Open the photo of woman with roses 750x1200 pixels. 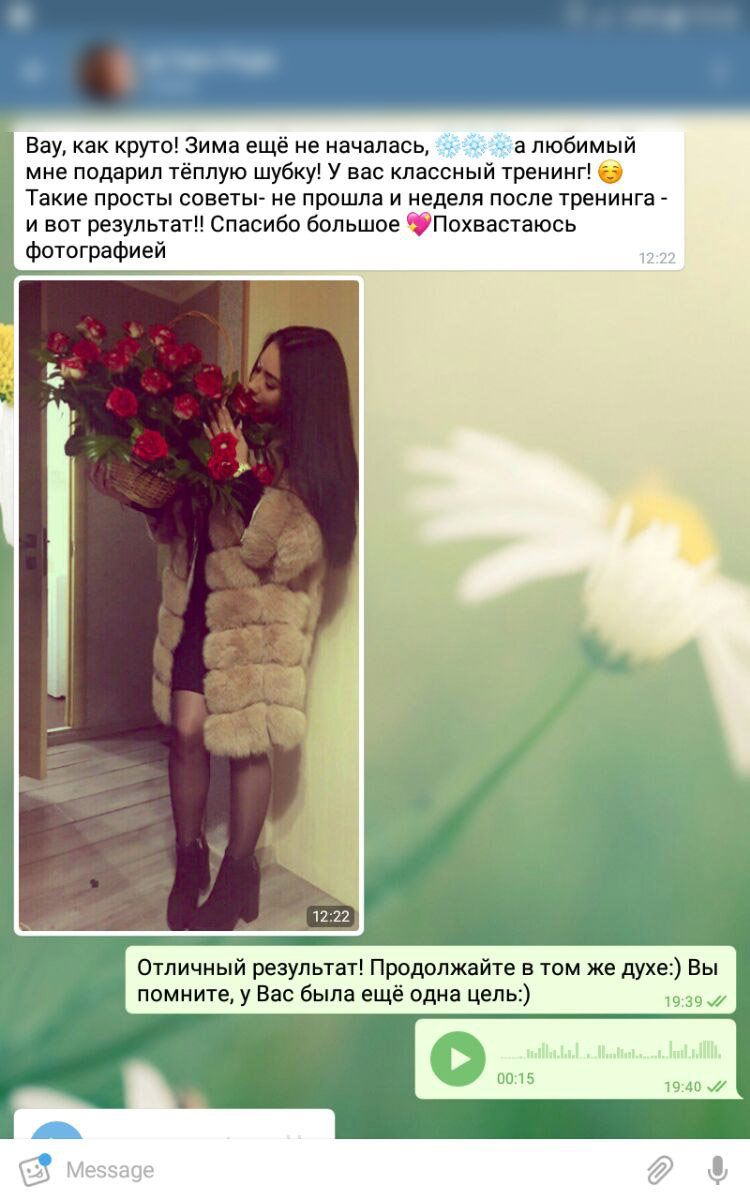click(189, 605)
